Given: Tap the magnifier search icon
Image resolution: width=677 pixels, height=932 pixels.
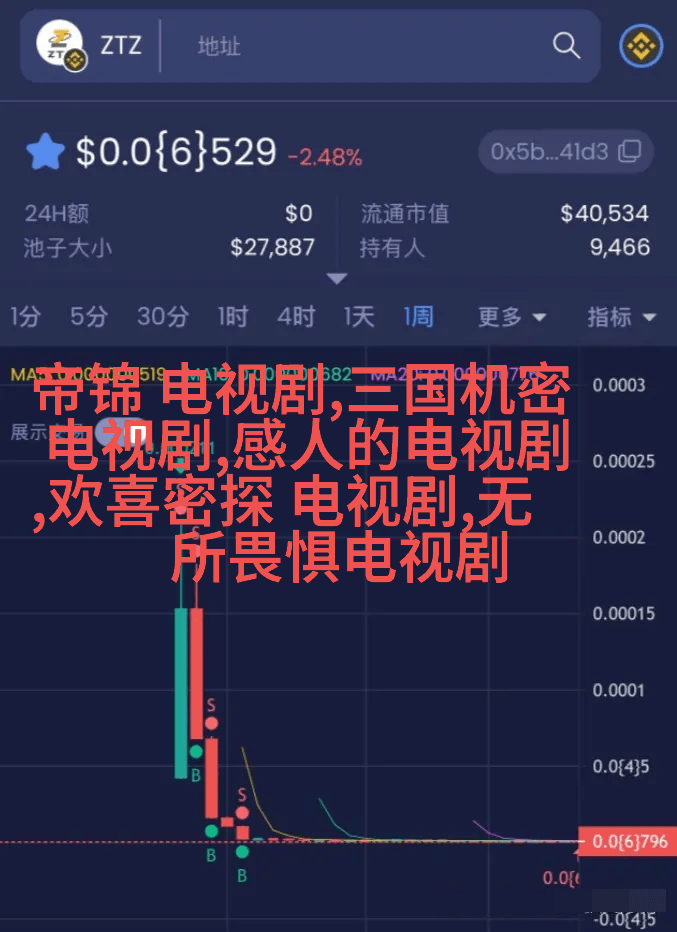Looking at the screenshot, I should tap(566, 46).
